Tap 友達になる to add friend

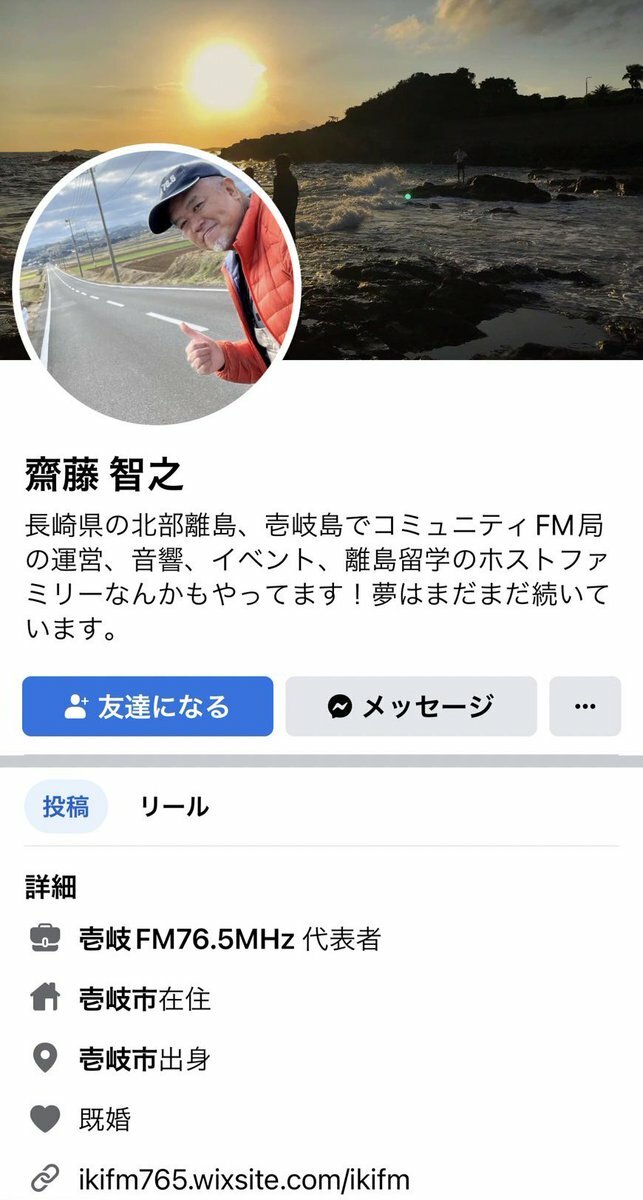click(147, 707)
